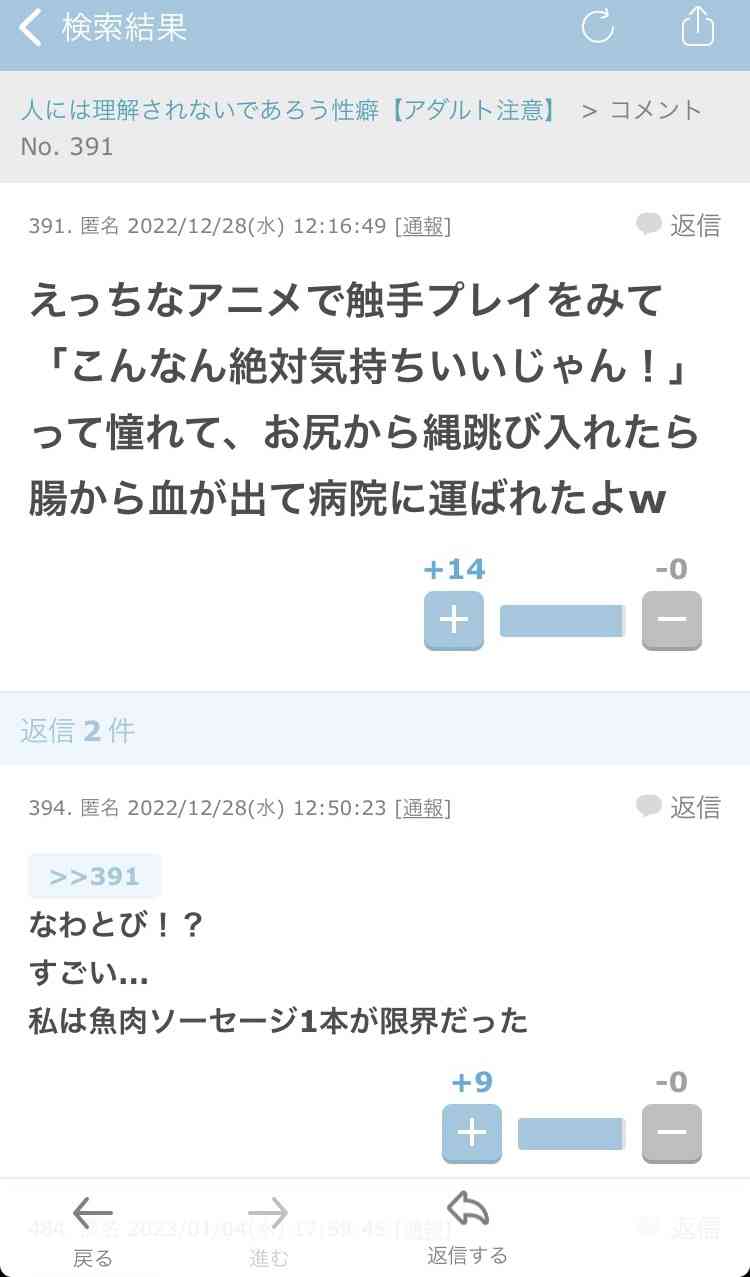
Task: Downvote comment 394 with minus button
Action: pyautogui.click(x=672, y=1133)
